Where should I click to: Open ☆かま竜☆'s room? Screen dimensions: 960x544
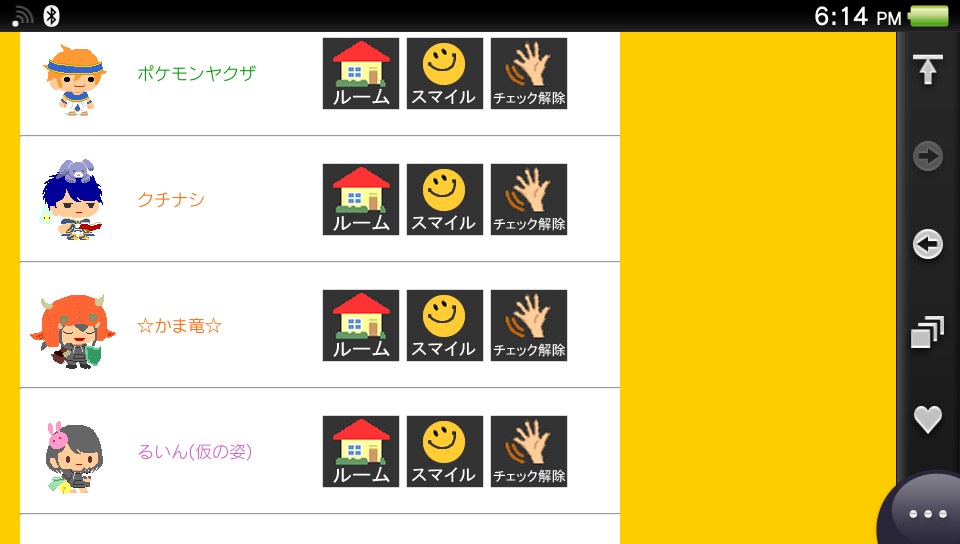coord(361,326)
